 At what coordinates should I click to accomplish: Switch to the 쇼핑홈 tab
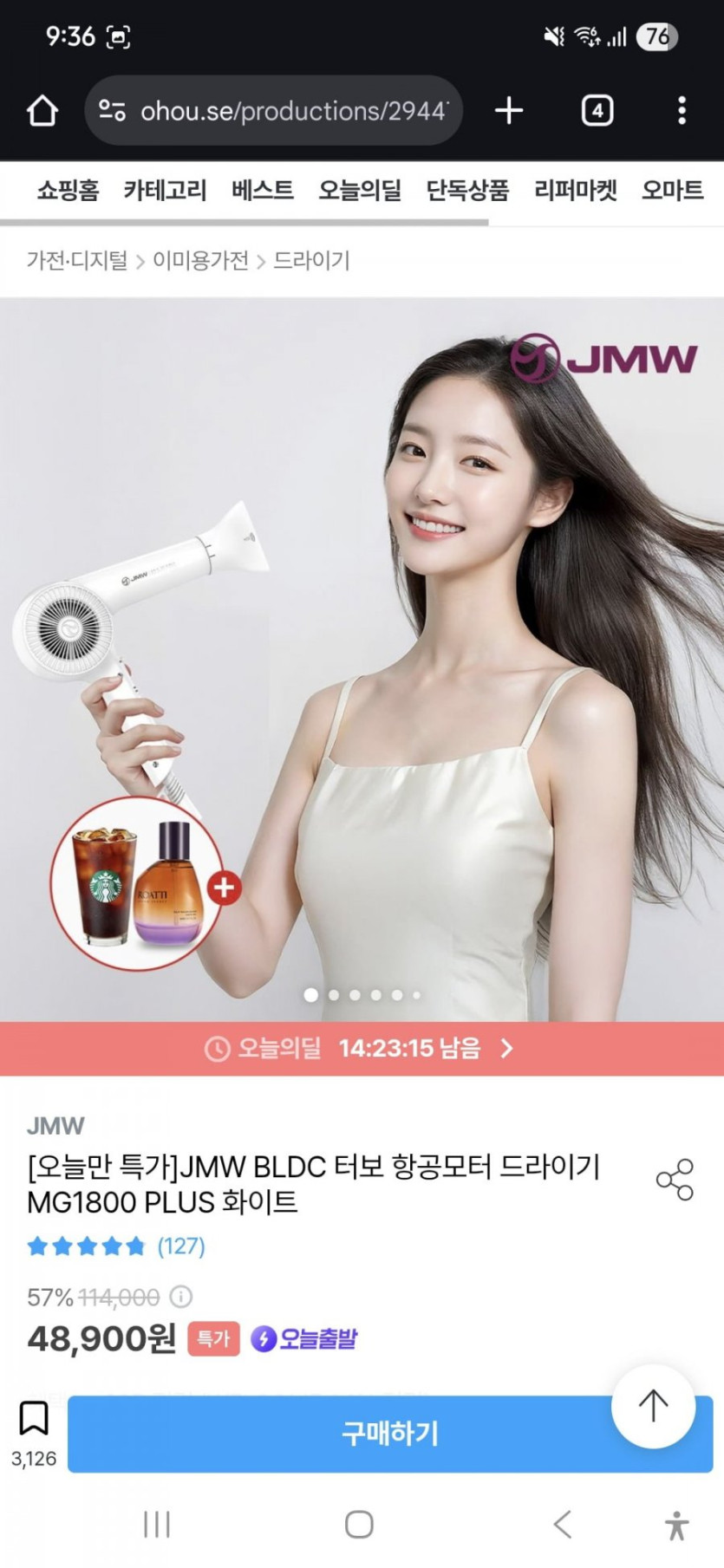(68, 190)
